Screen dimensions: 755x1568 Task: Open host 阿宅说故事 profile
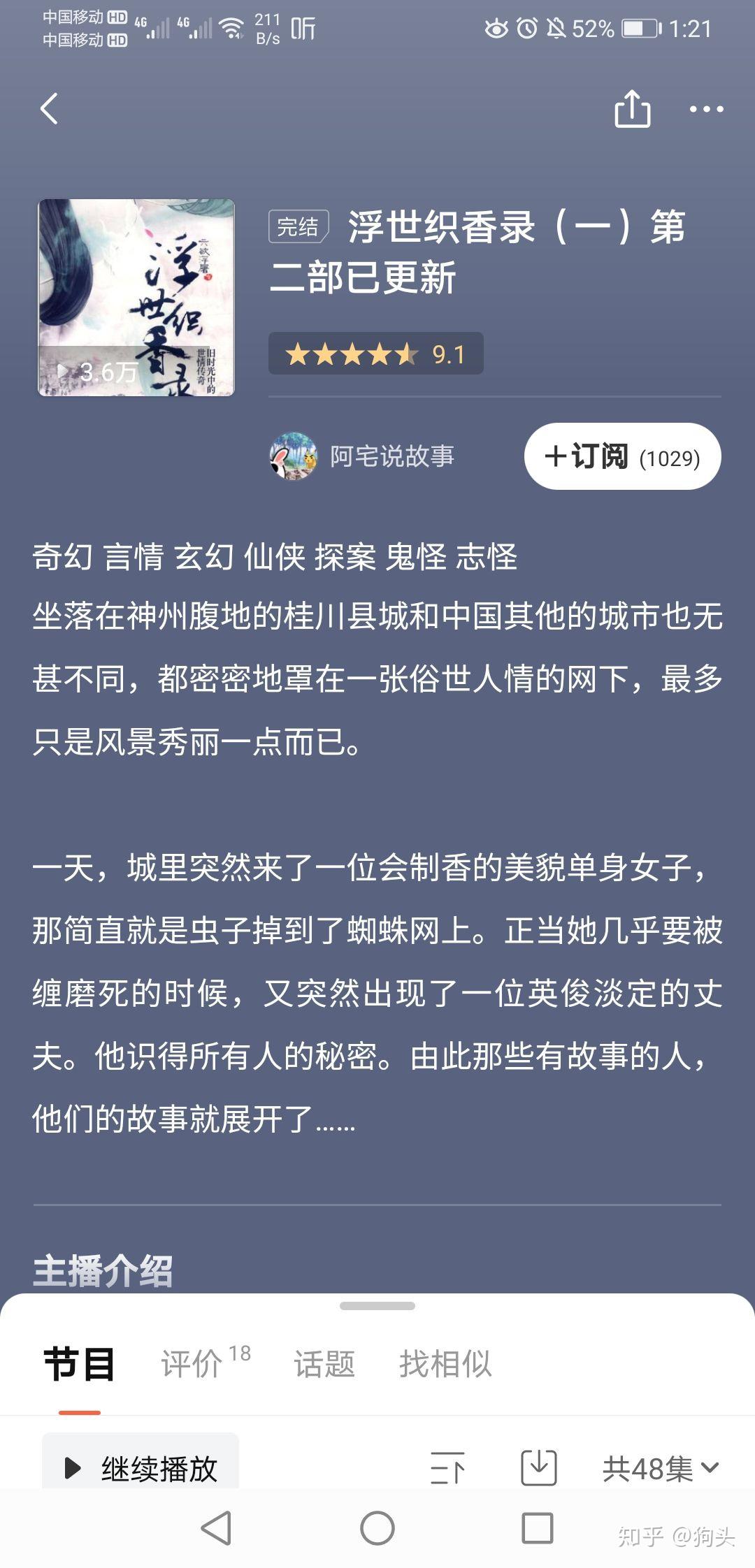tap(362, 456)
